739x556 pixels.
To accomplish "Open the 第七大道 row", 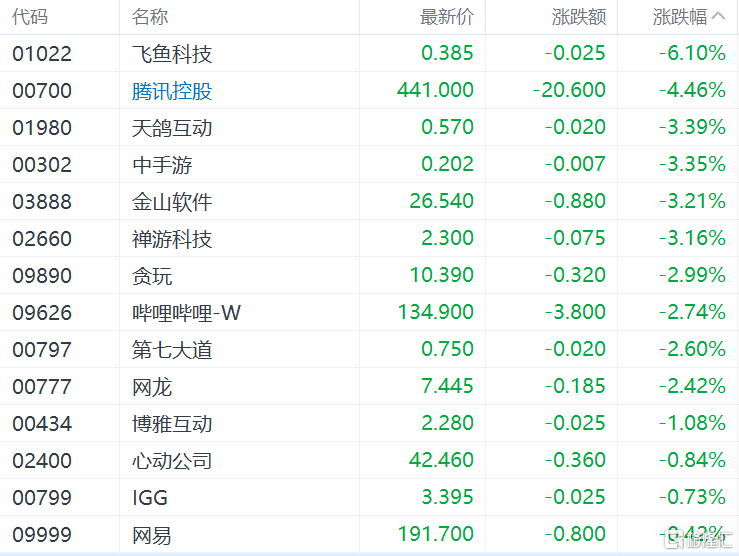I will coord(370,349).
